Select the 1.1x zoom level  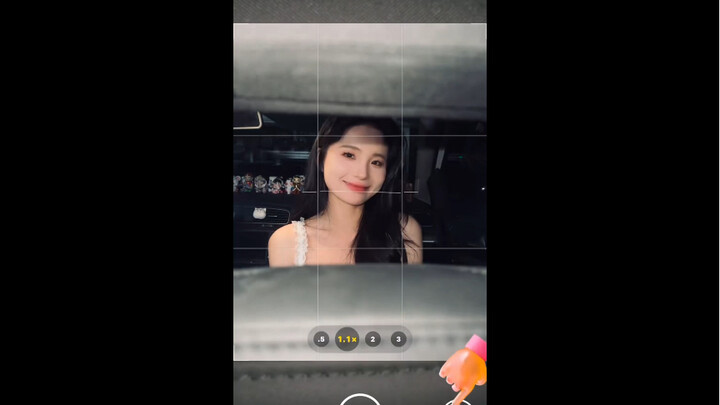(347, 340)
